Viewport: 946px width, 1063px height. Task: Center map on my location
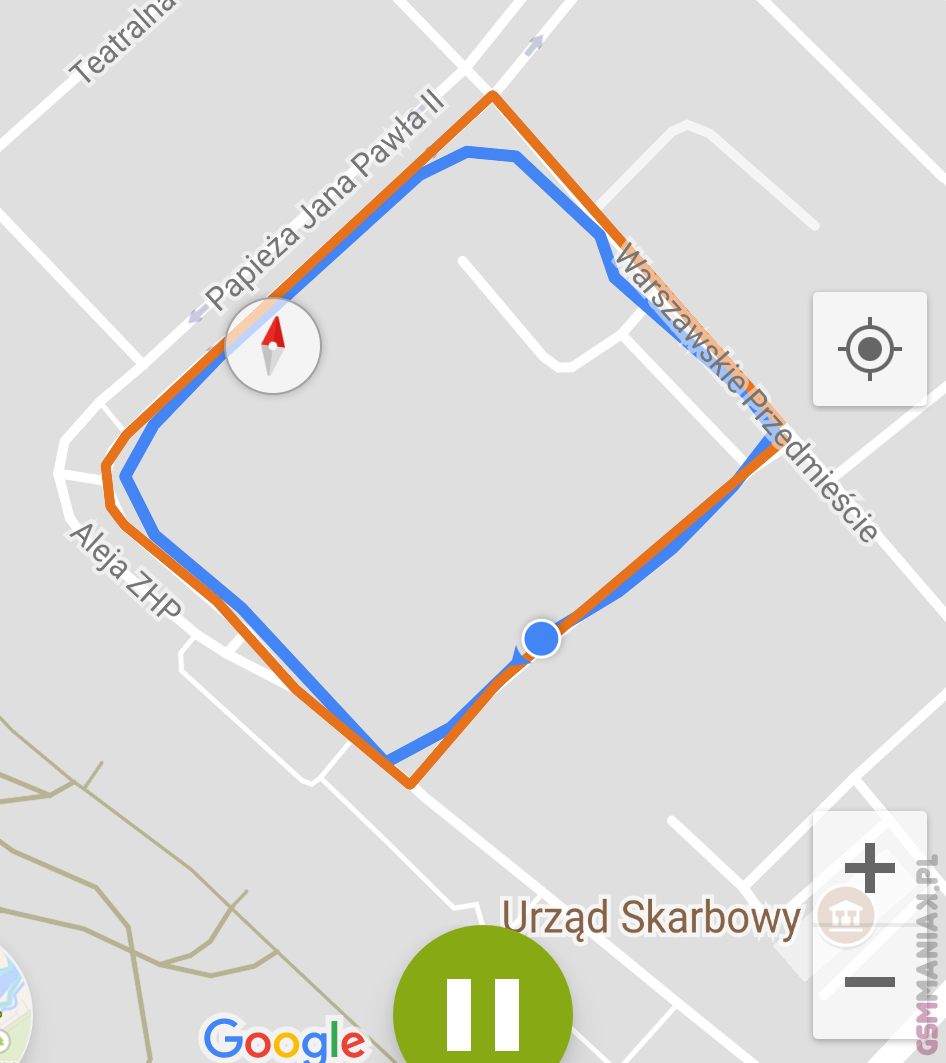pyautogui.click(x=870, y=349)
